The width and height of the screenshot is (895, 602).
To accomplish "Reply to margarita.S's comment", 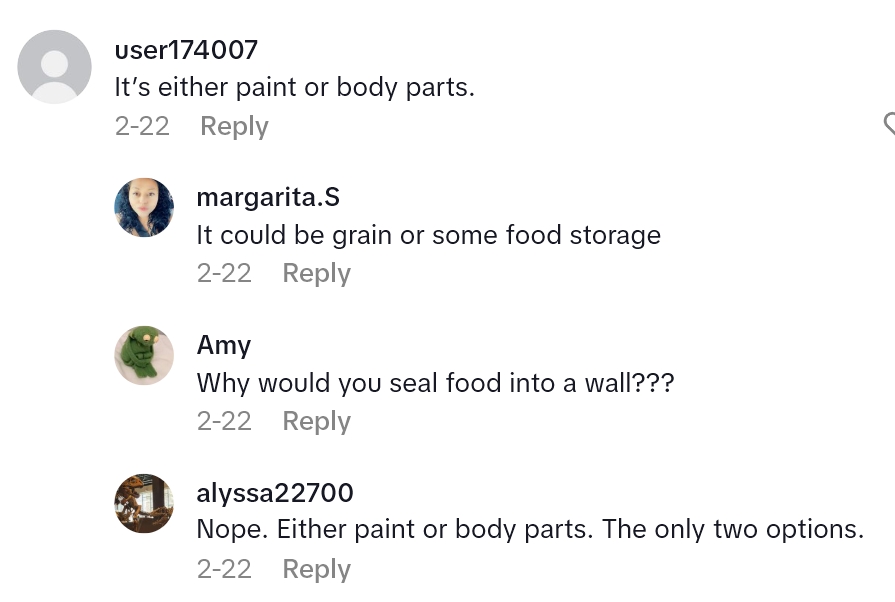I will (316, 273).
